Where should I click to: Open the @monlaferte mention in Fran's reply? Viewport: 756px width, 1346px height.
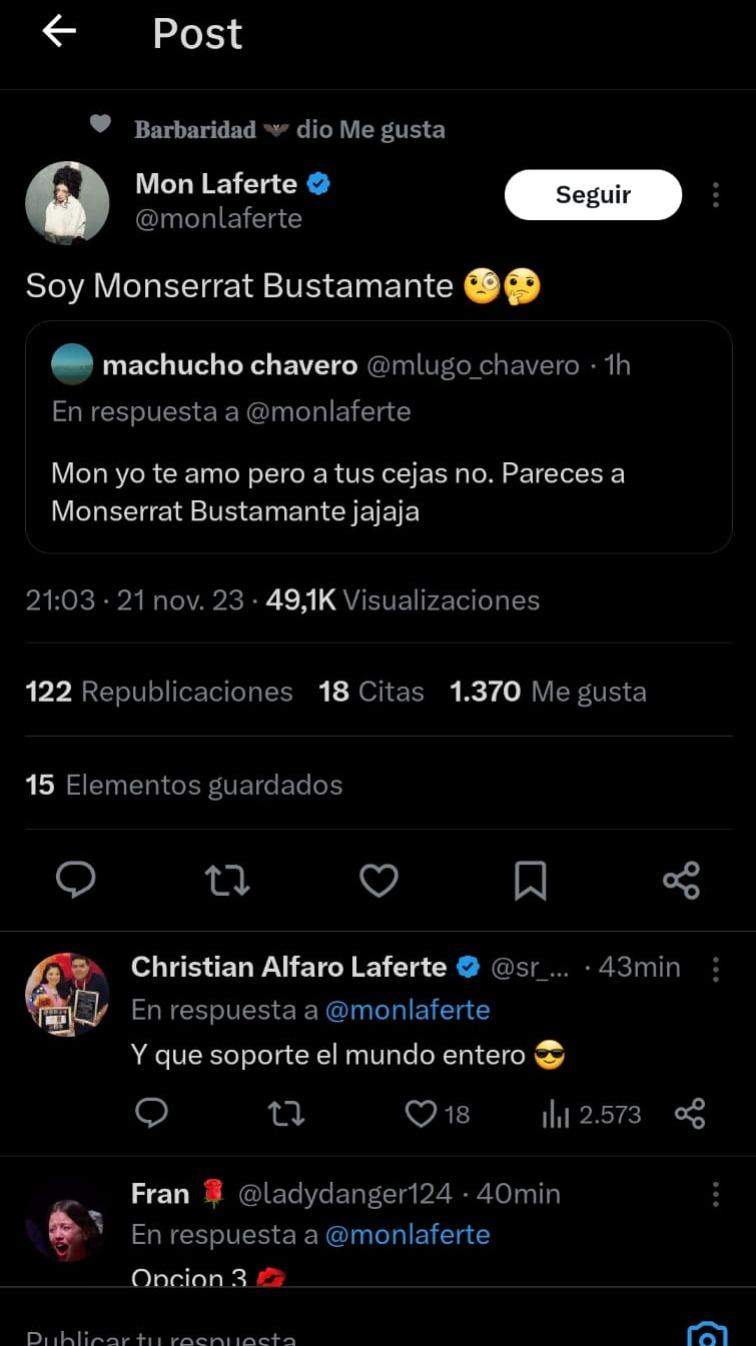[x=409, y=1234]
